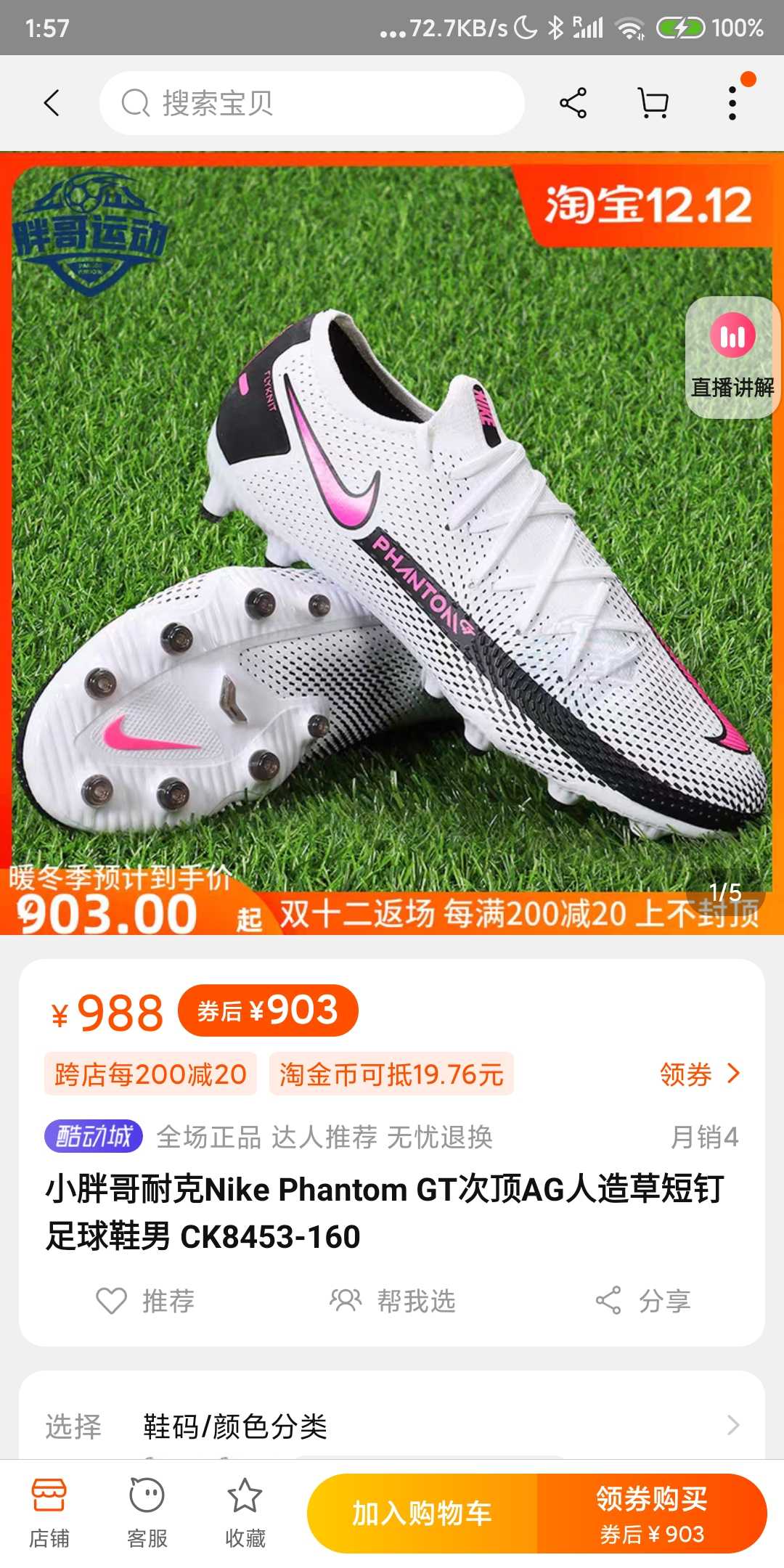Add the item to 收藏 favorites

tap(245, 1514)
